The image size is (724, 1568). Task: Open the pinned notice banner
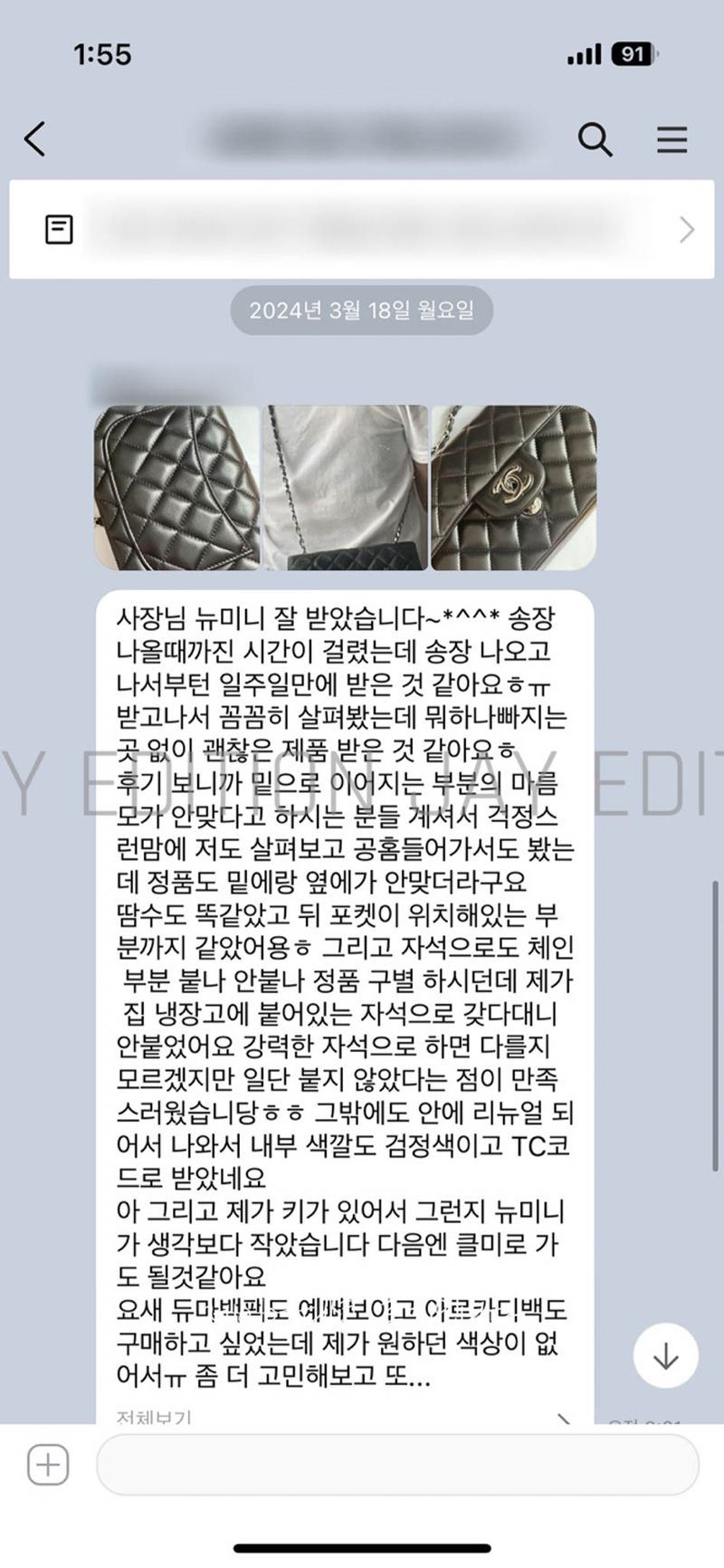[362, 229]
